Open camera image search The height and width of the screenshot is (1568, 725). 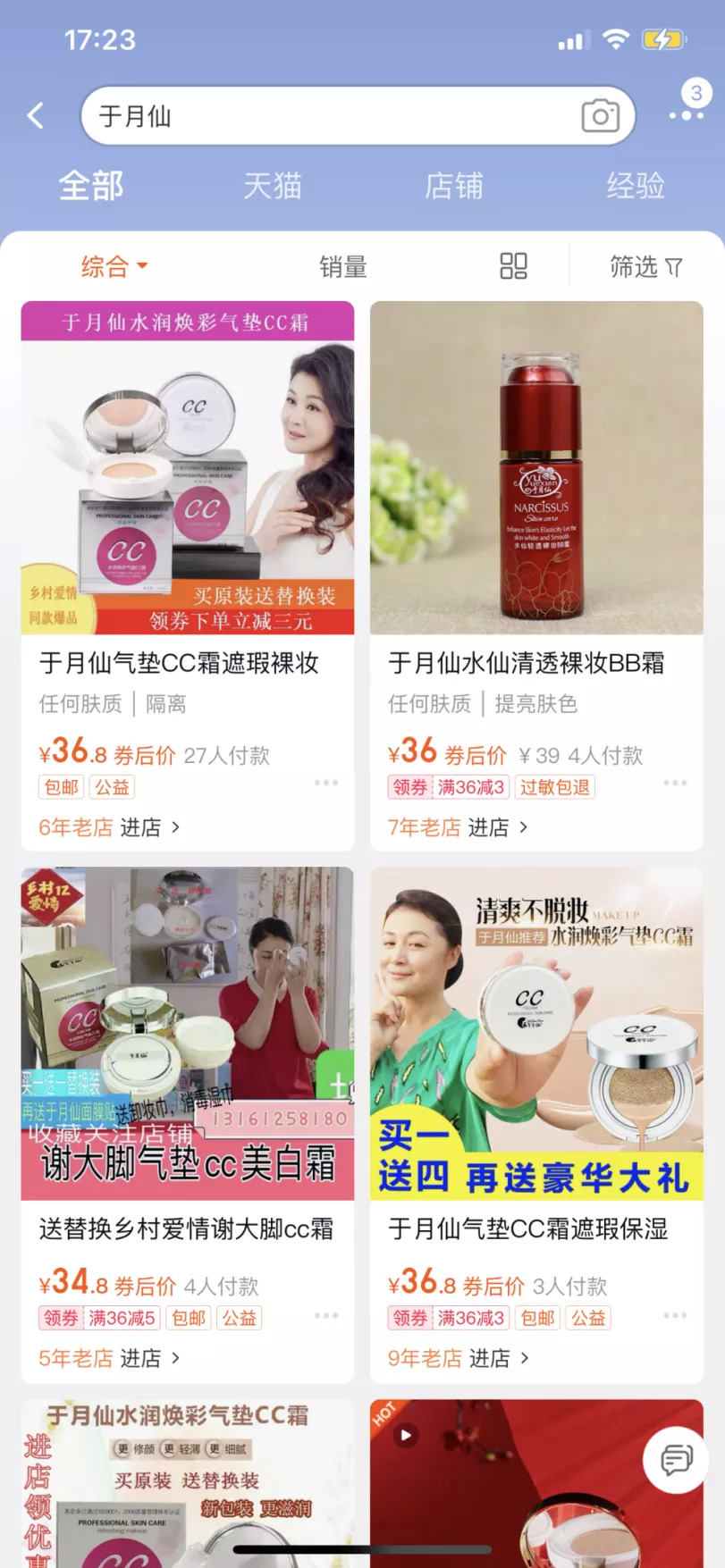[x=600, y=116]
